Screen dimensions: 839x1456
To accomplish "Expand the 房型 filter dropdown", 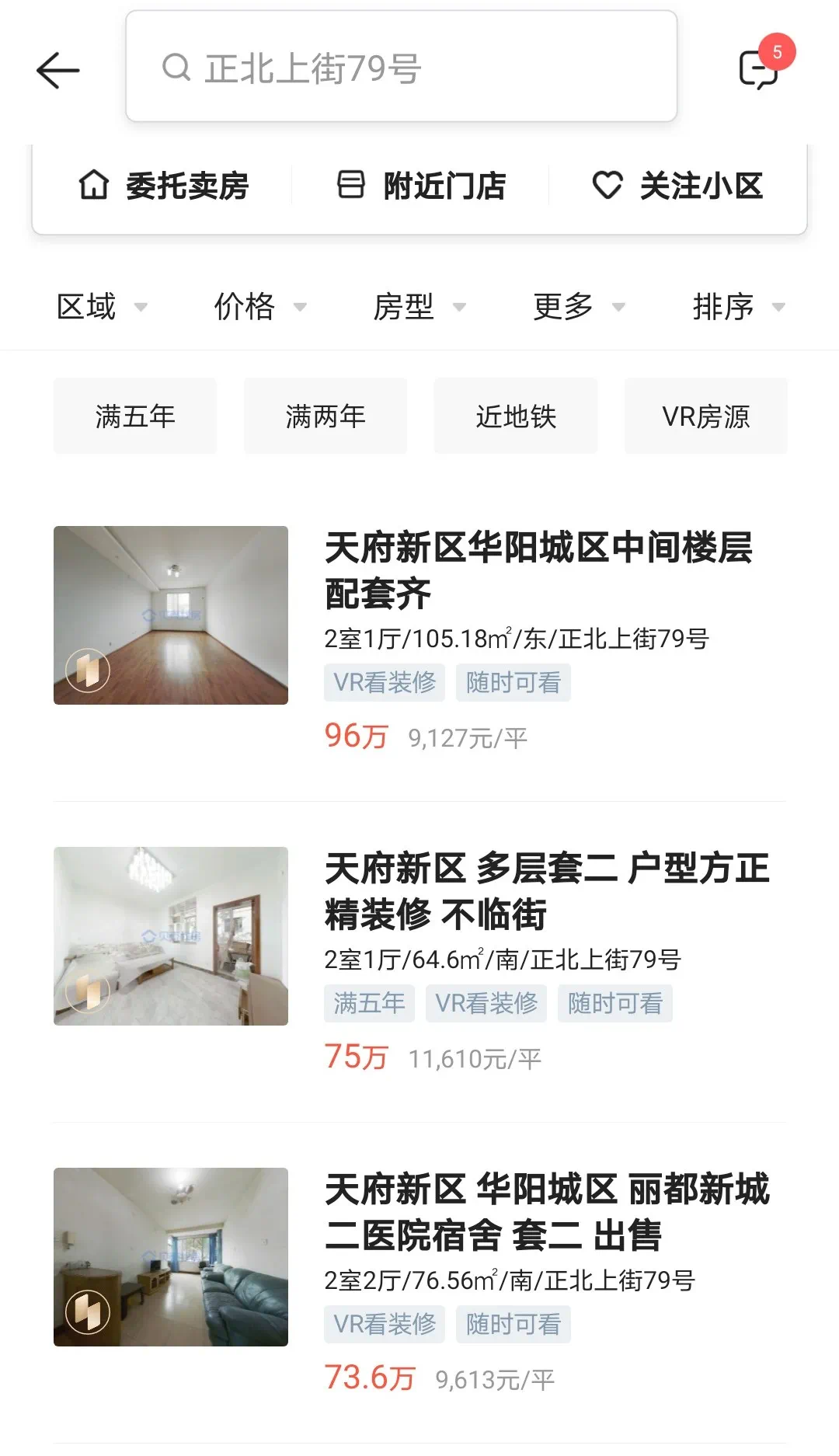I will tap(419, 307).
